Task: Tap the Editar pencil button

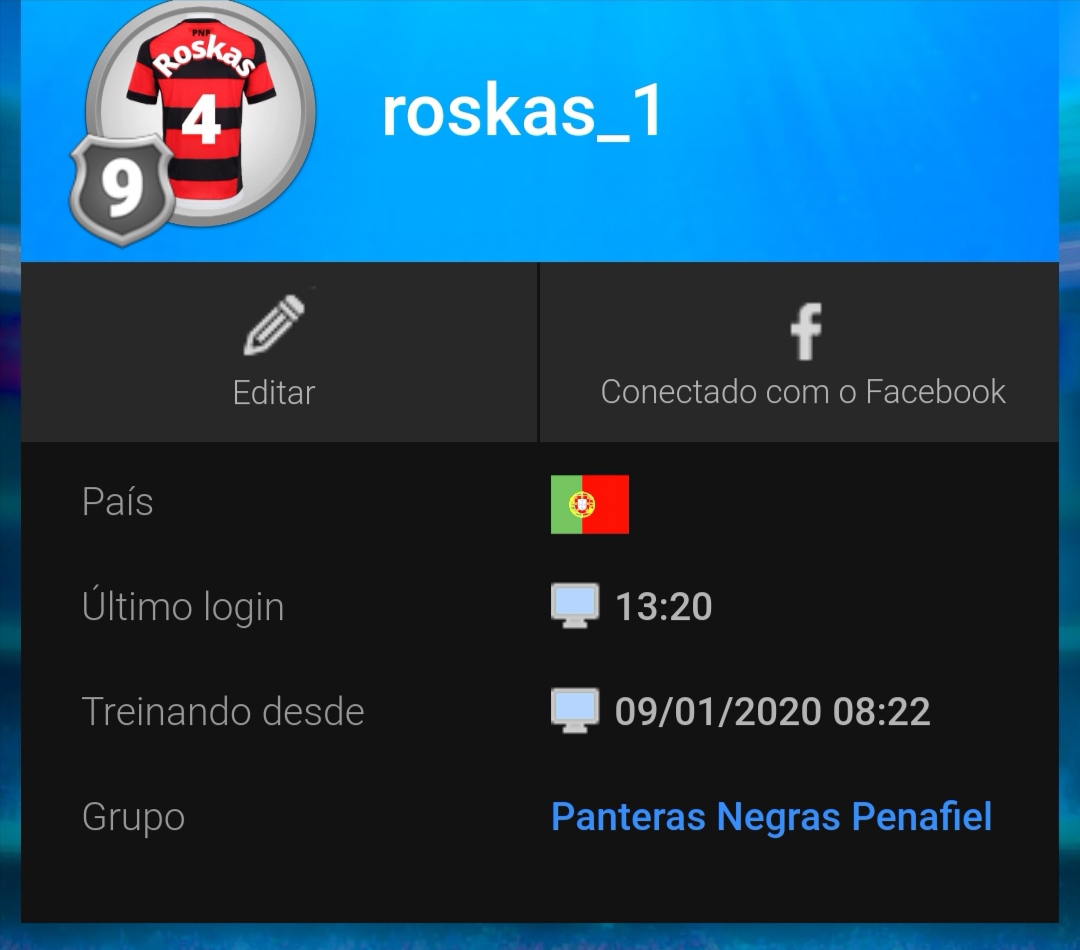Action: (275, 352)
